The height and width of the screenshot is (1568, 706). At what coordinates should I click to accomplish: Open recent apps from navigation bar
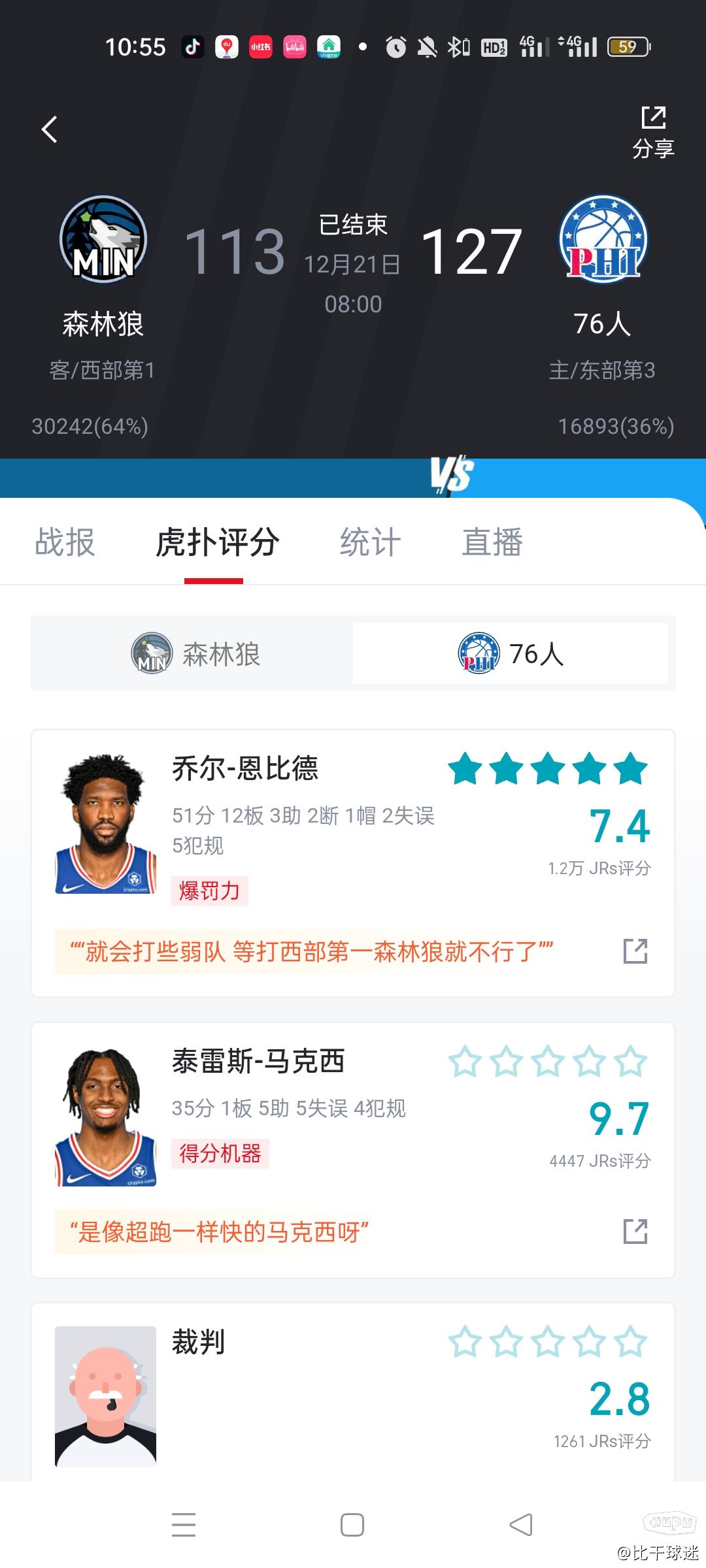pyautogui.click(x=184, y=1525)
